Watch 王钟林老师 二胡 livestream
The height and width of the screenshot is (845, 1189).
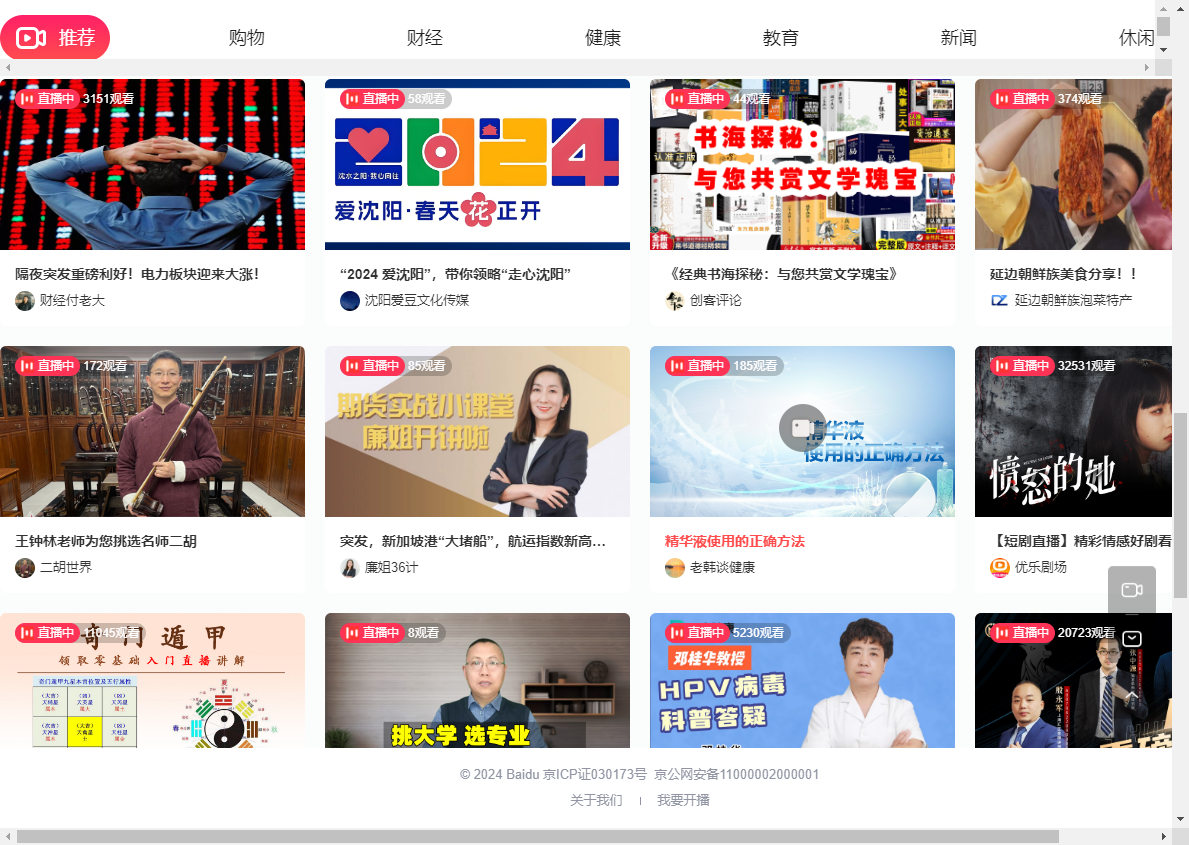coord(152,432)
